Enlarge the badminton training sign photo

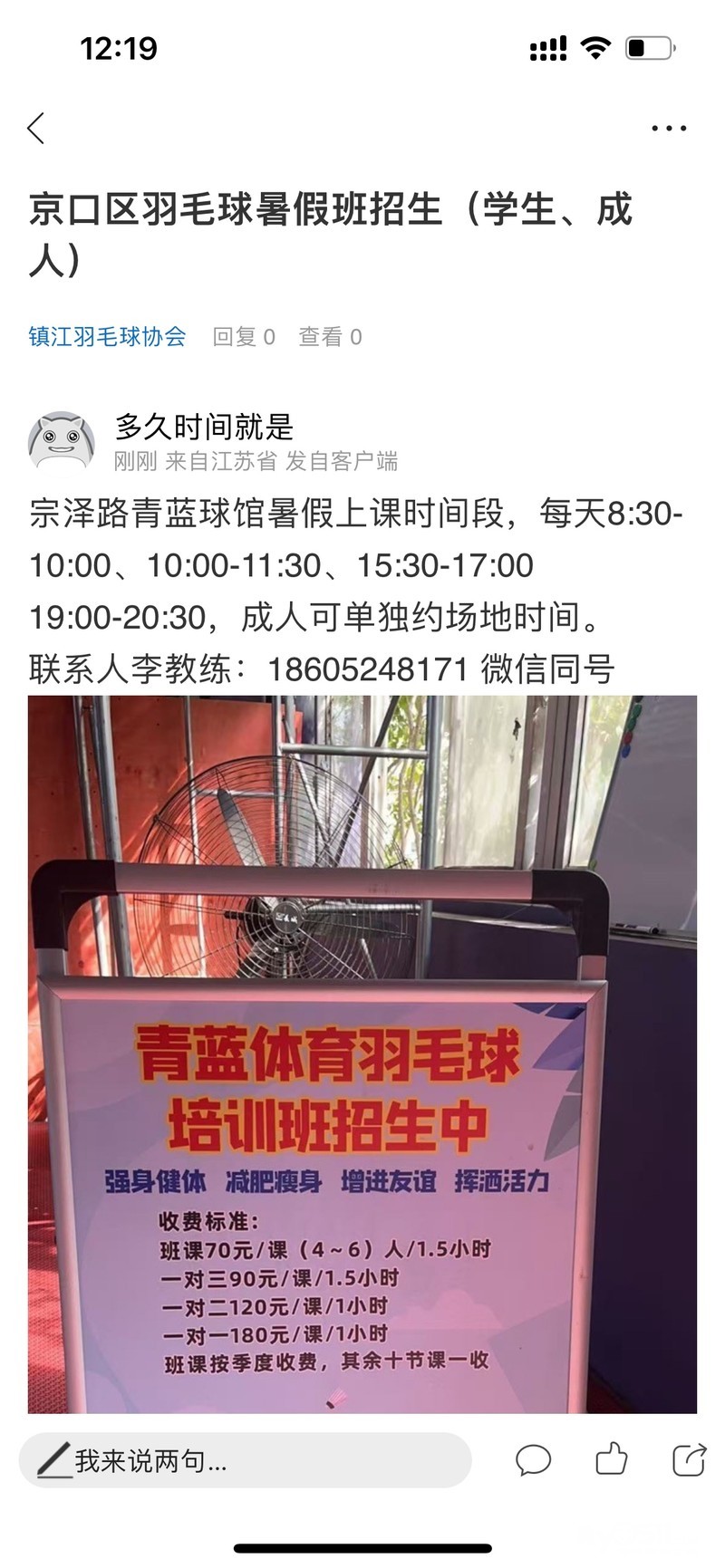[362, 1054]
